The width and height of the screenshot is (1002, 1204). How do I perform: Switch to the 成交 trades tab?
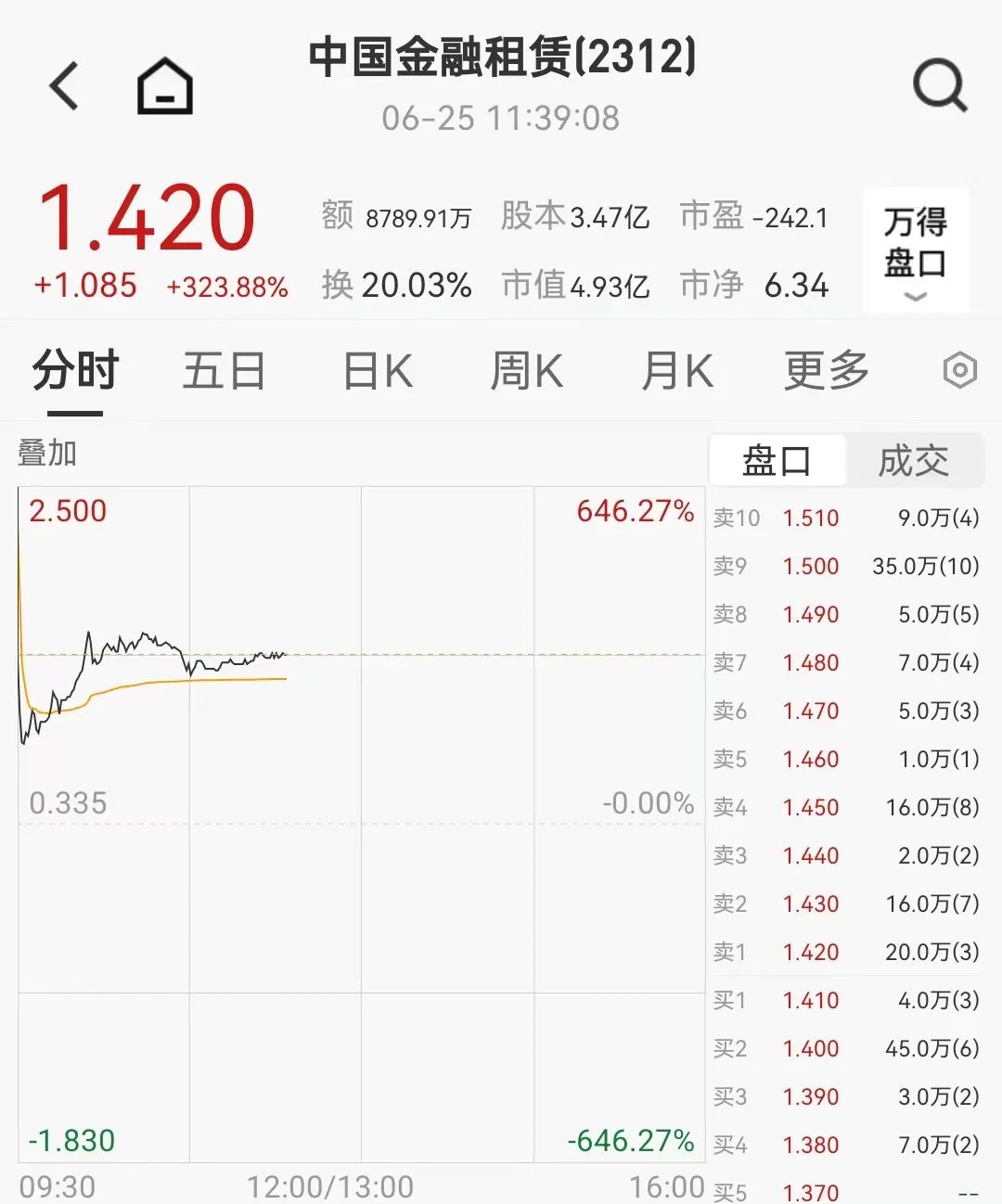click(913, 461)
